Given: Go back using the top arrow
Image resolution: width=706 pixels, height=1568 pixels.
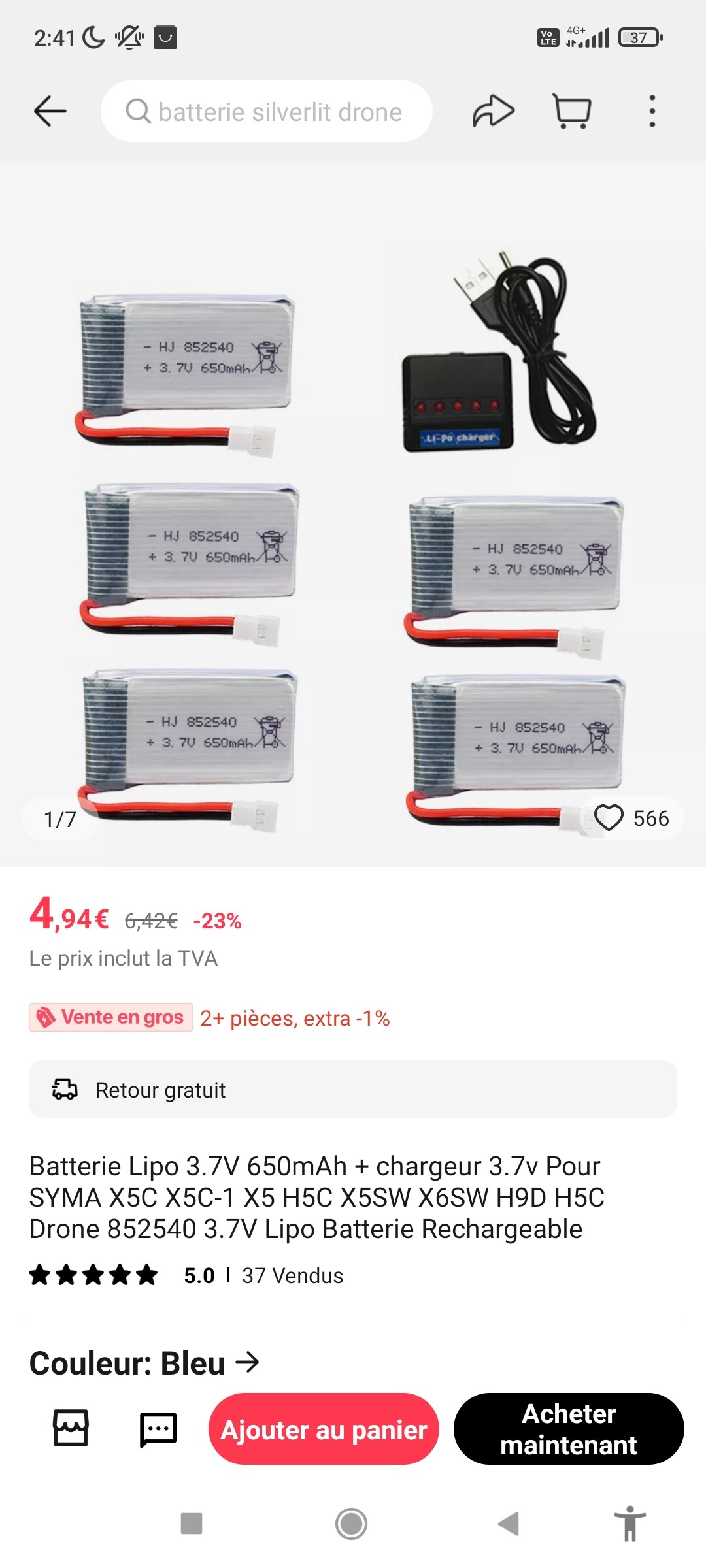Looking at the screenshot, I should click(x=50, y=111).
